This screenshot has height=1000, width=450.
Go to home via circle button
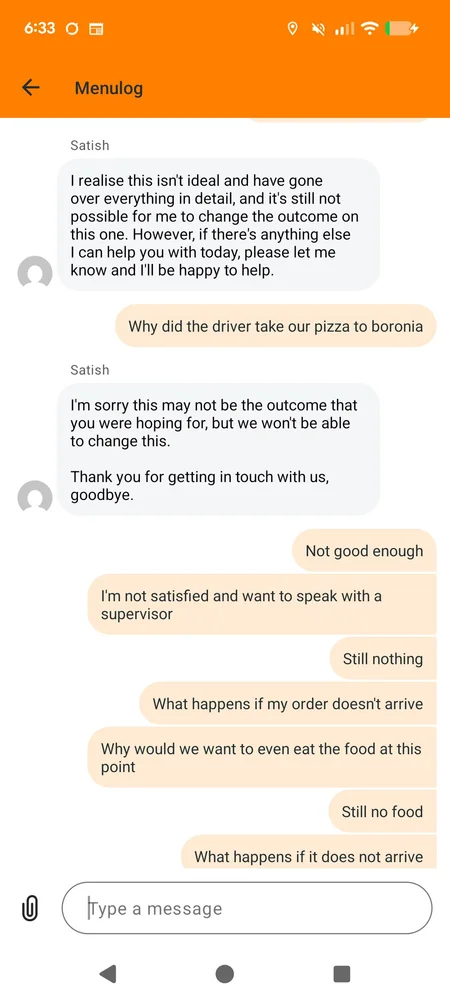[224, 974]
